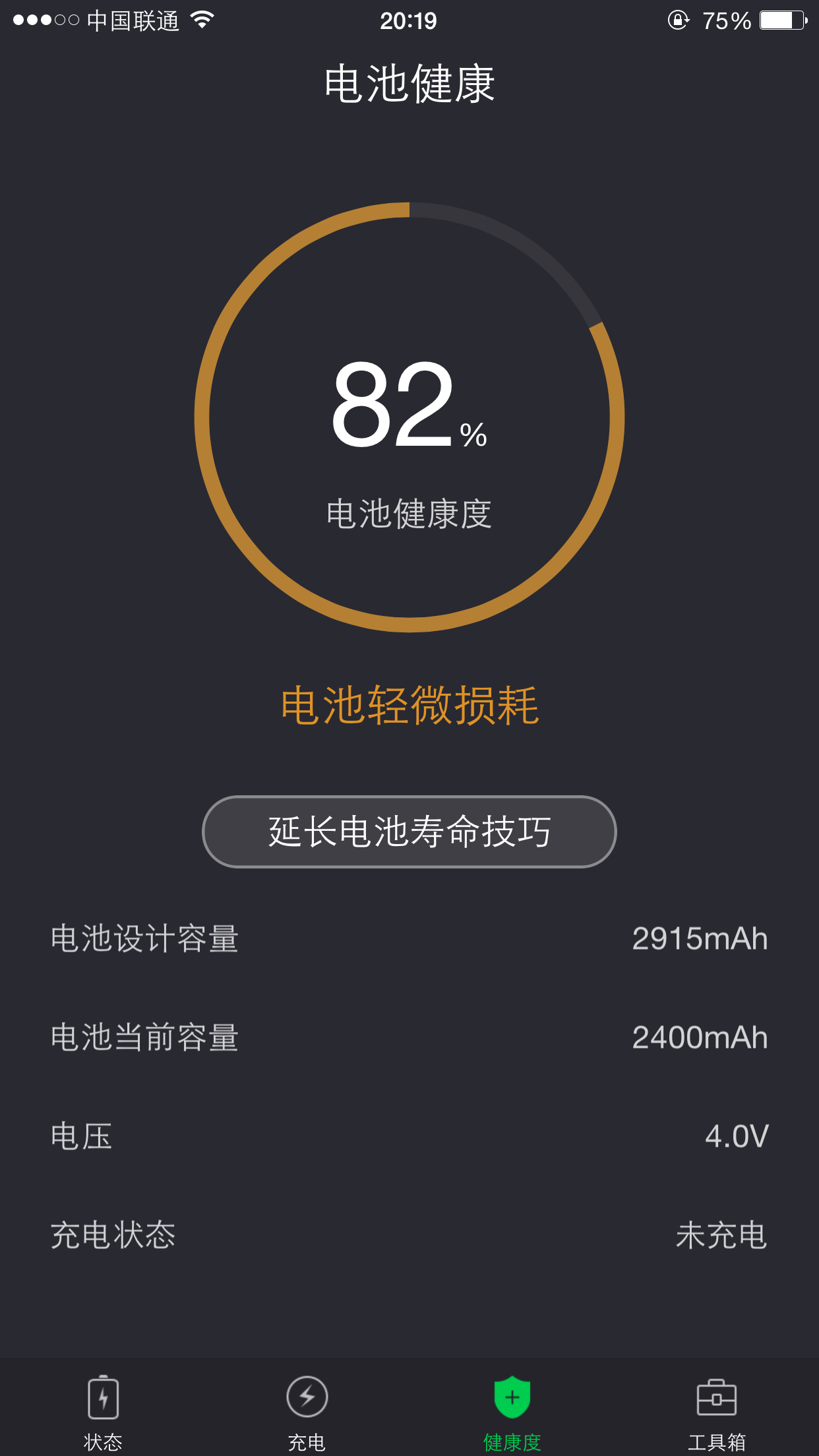This screenshot has width=819, height=1456.
Task: Open 延长电池寿命技巧 tips button
Action: pyautogui.click(x=409, y=832)
